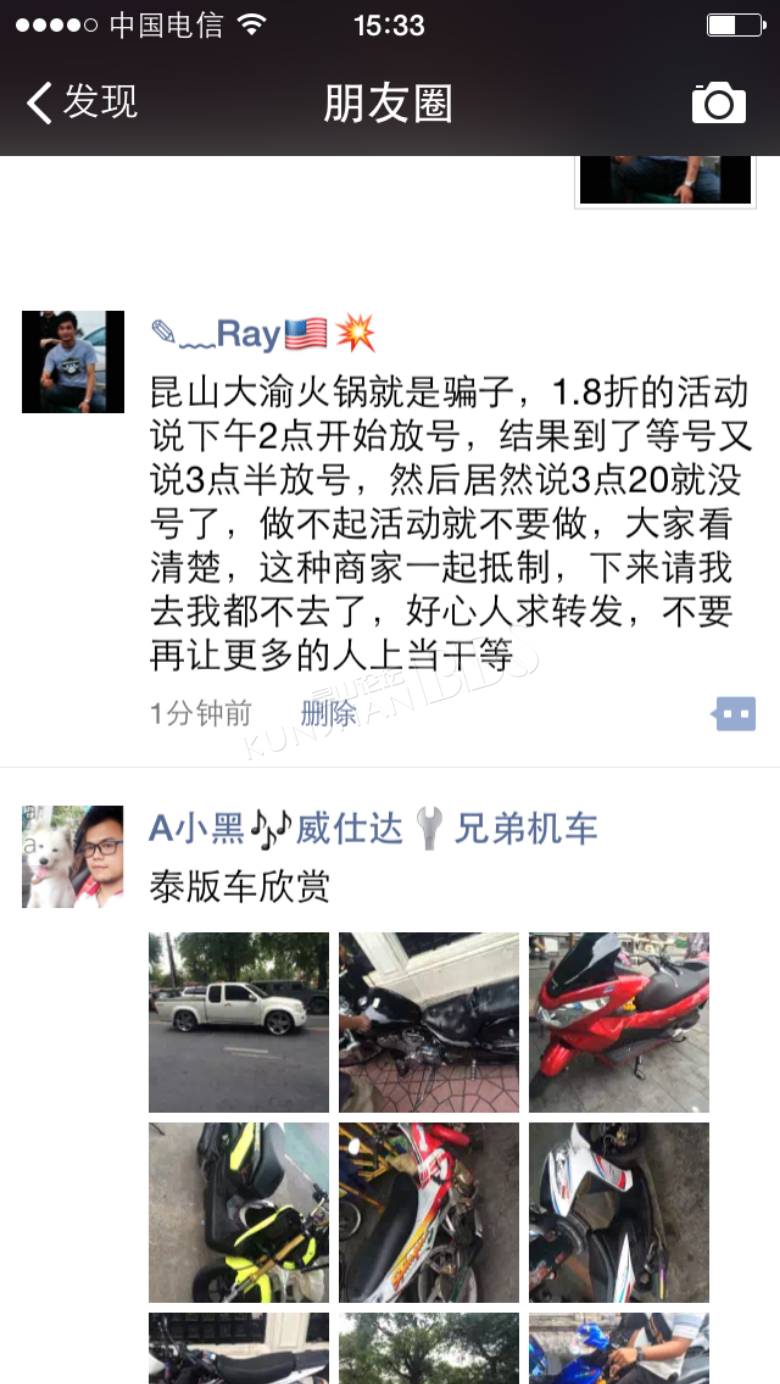View the red and white scooter photo
780x1384 pixels.
click(429, 1212)
